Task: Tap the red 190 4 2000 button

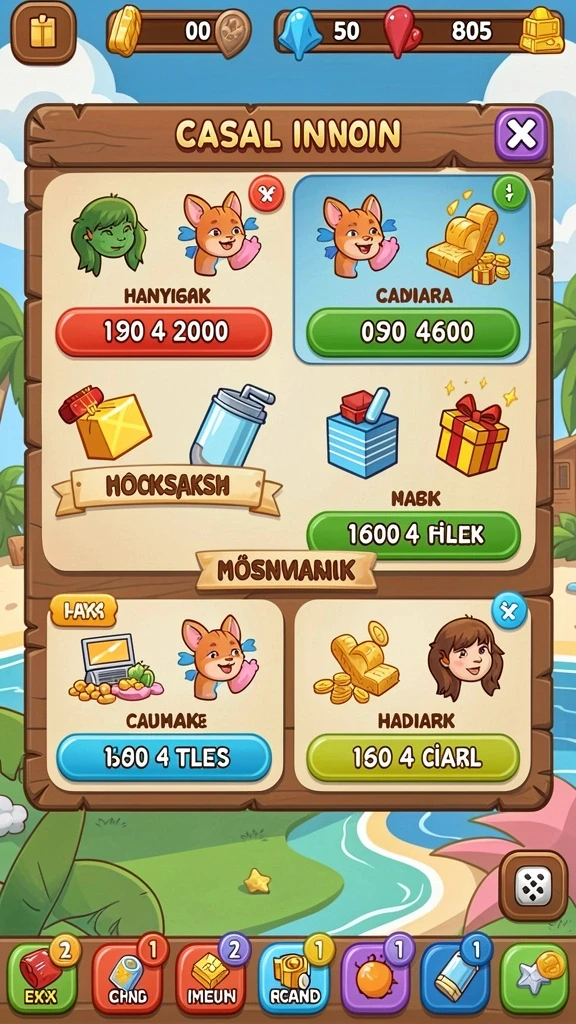Action: pyautogui.click(x=163, y=332)
